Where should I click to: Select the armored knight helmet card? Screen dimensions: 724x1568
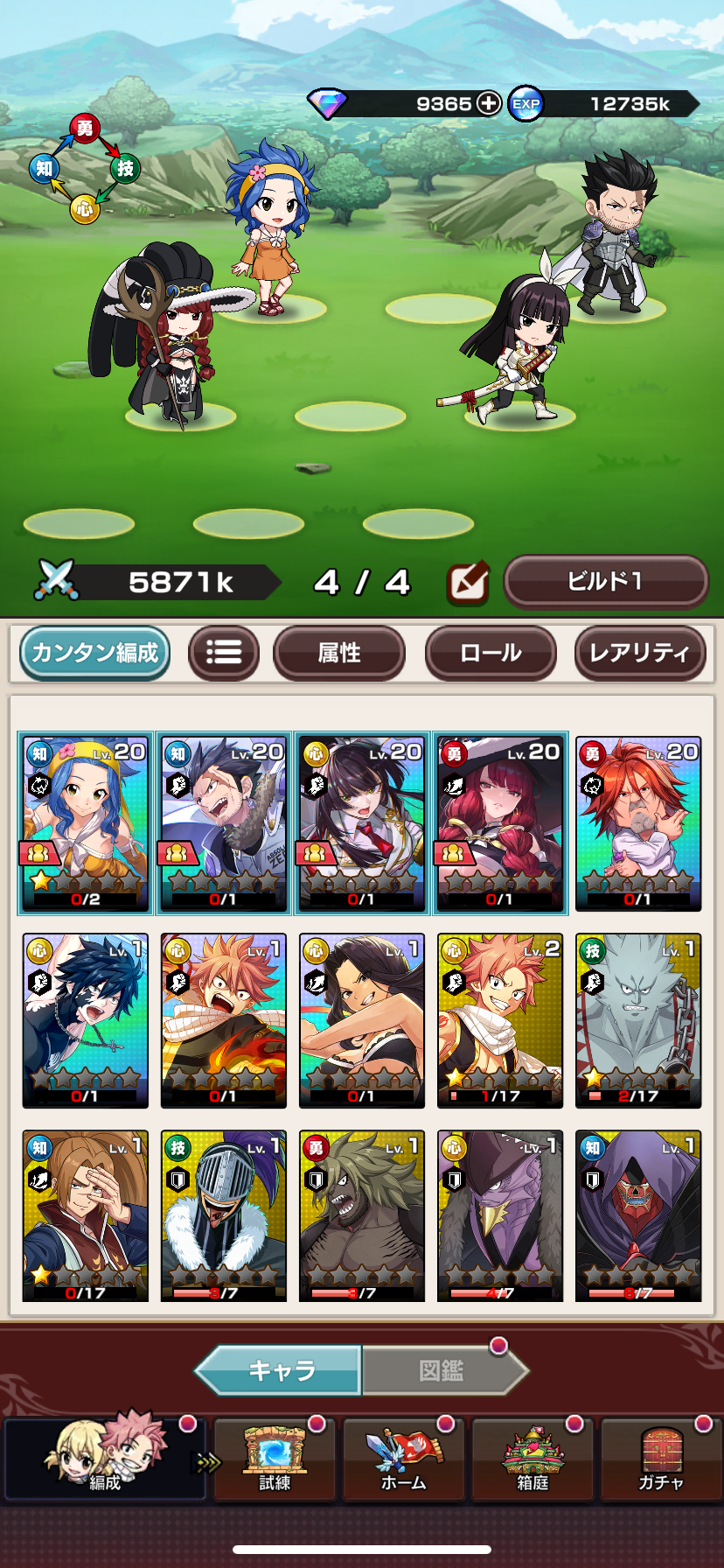coord(224,1216)
